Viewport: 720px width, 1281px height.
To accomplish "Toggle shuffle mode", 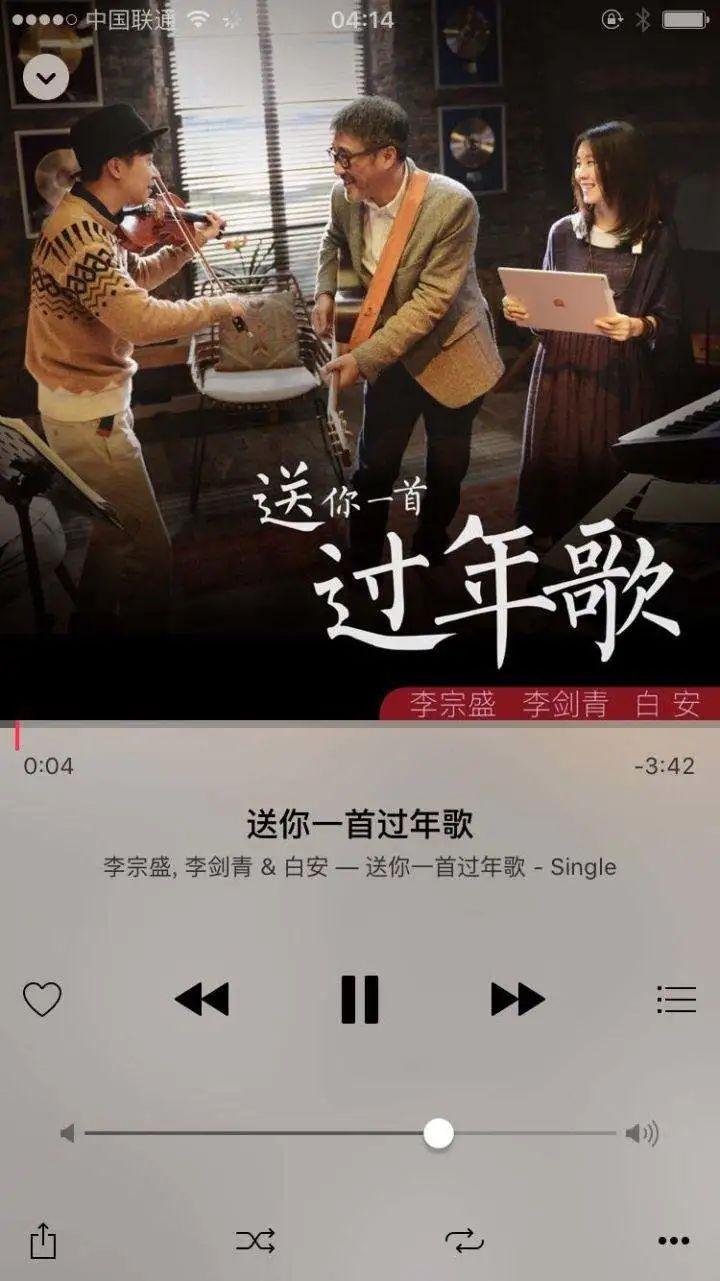I will click(x=255, y=1241).
